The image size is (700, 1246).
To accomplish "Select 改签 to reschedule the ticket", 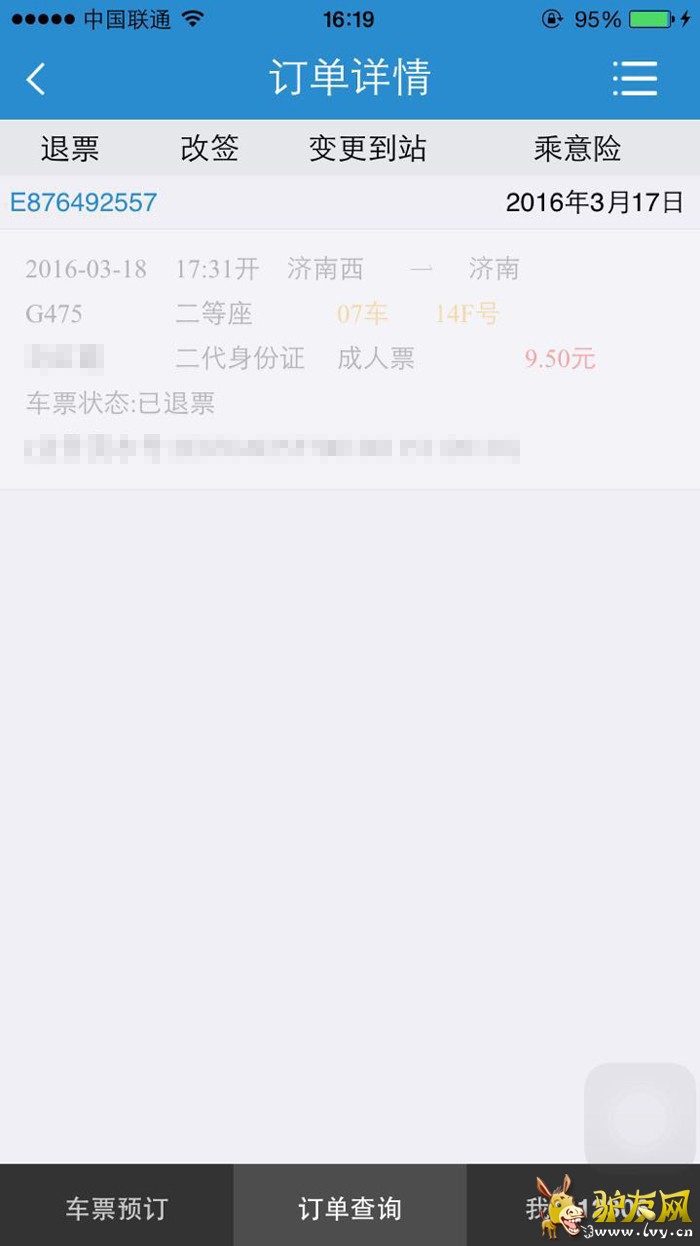I will [209, 149].
